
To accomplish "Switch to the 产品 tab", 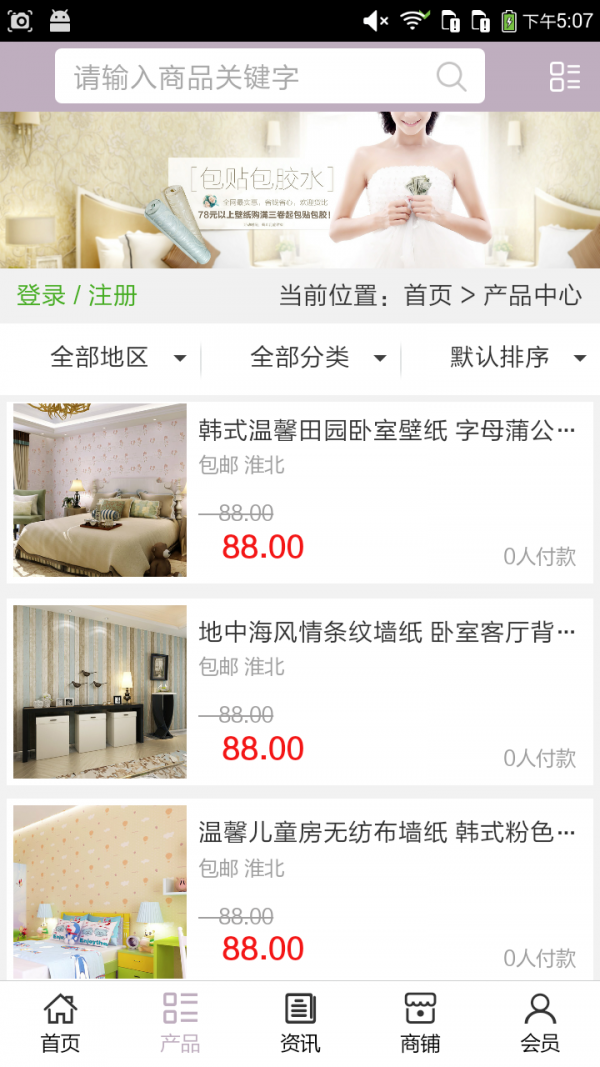I will [x=180, y=1023].
